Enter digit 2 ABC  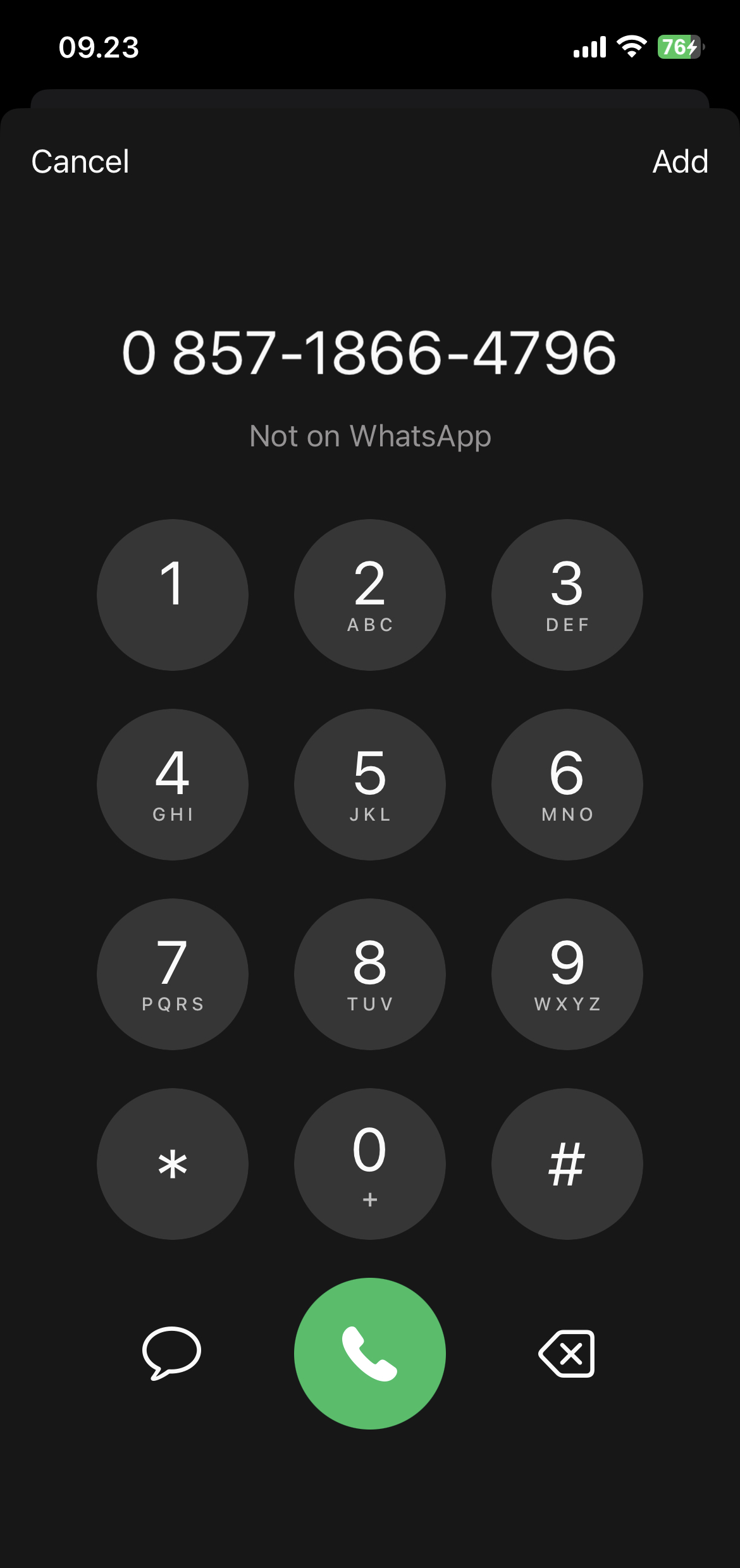(370, 595)
